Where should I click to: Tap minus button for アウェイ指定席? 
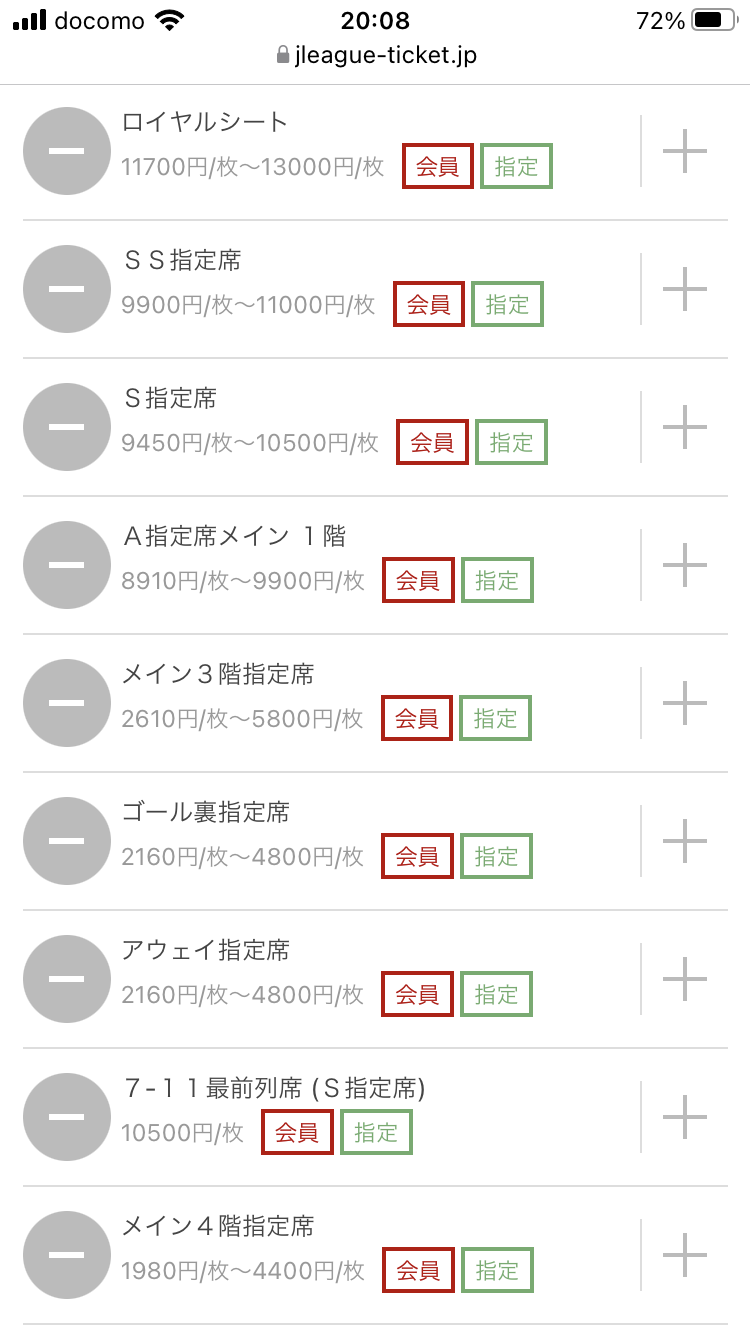tap(67, 979)
